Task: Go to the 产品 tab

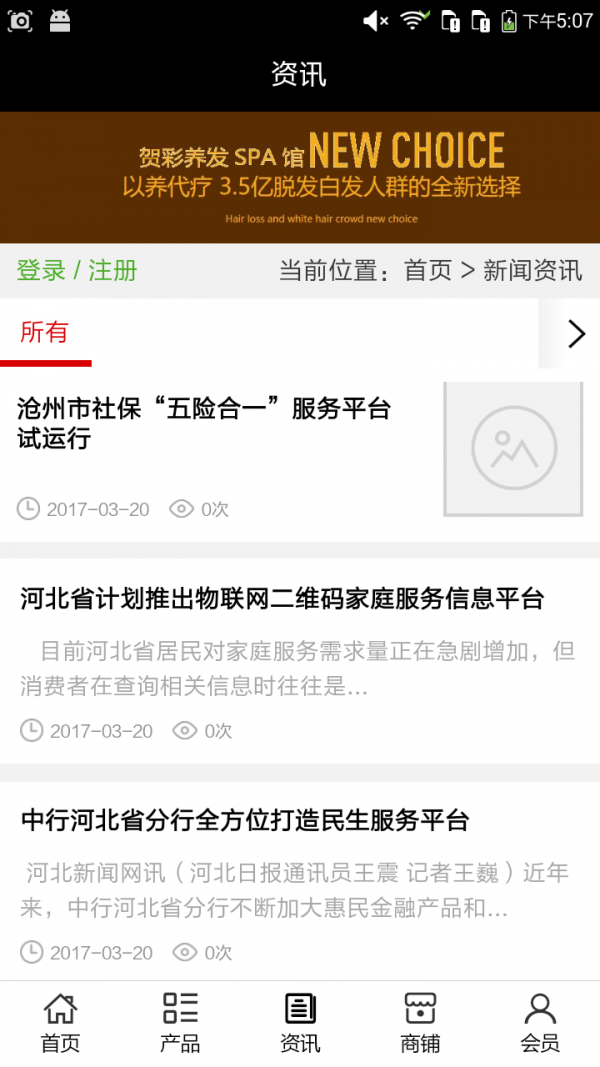Action: [180, 1023]
